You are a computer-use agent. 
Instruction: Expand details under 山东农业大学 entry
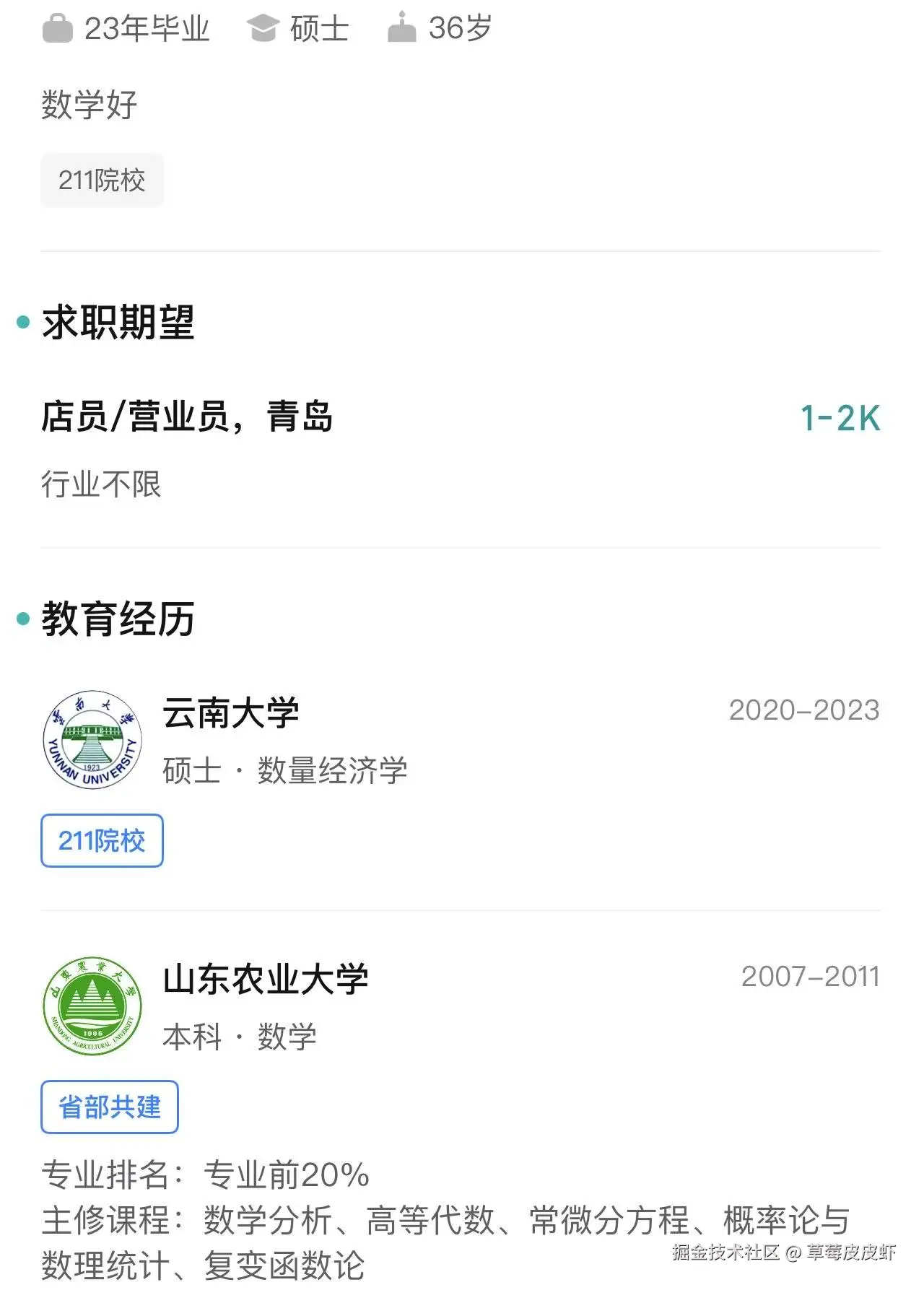click(x=263, y=978)
